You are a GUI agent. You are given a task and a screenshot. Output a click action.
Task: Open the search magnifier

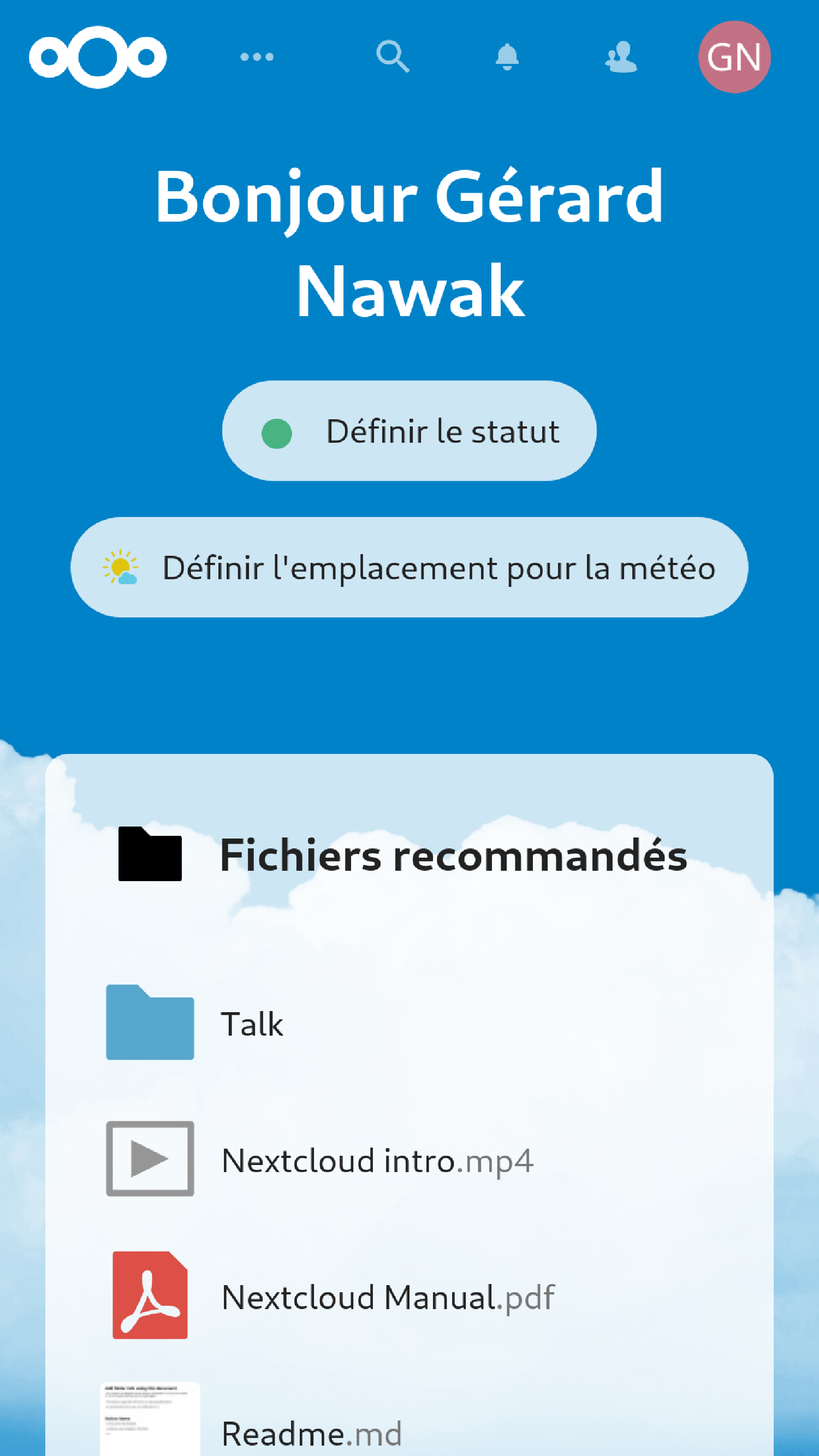[393, 57]
